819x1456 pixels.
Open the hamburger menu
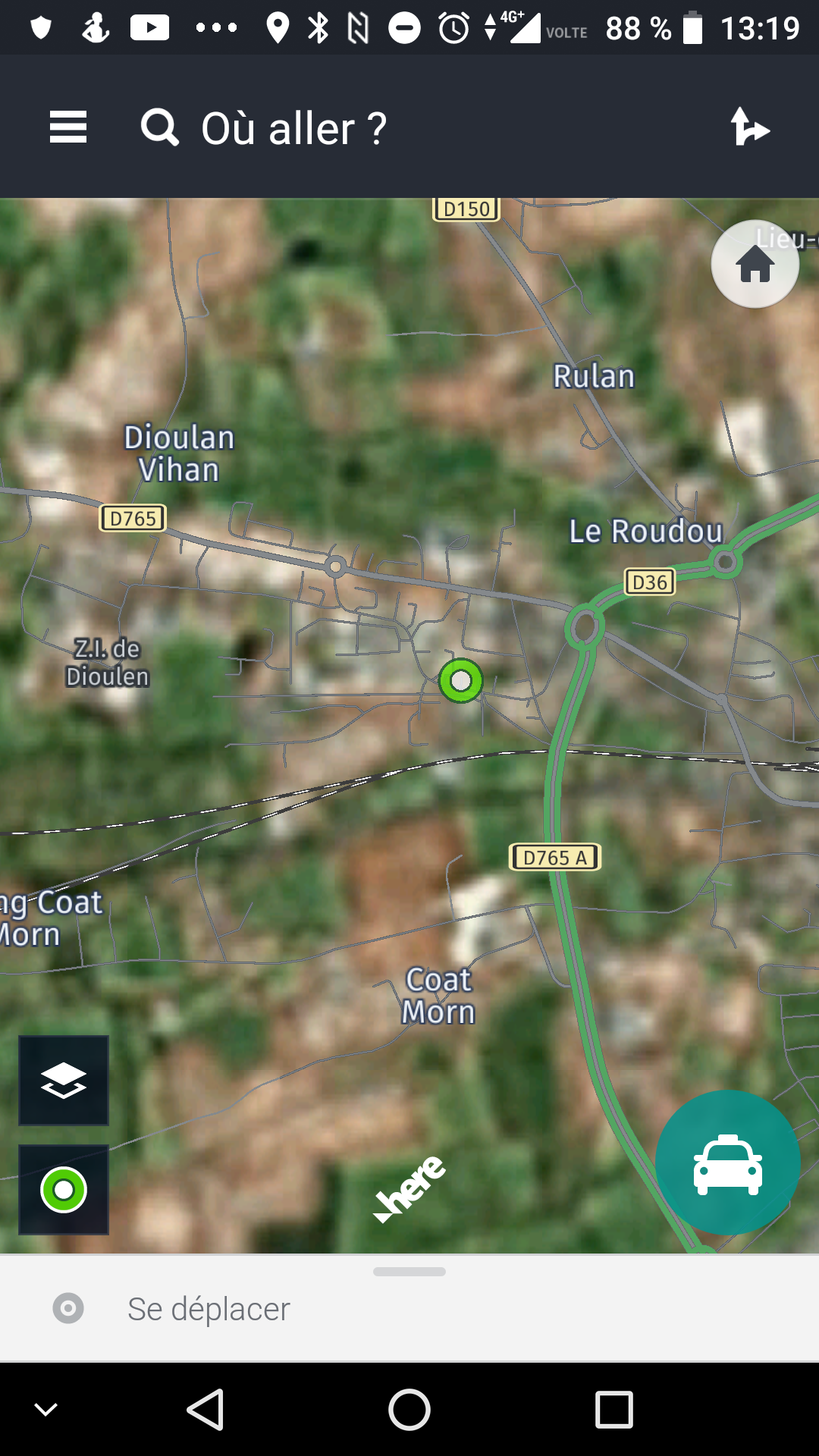point(68,127)
